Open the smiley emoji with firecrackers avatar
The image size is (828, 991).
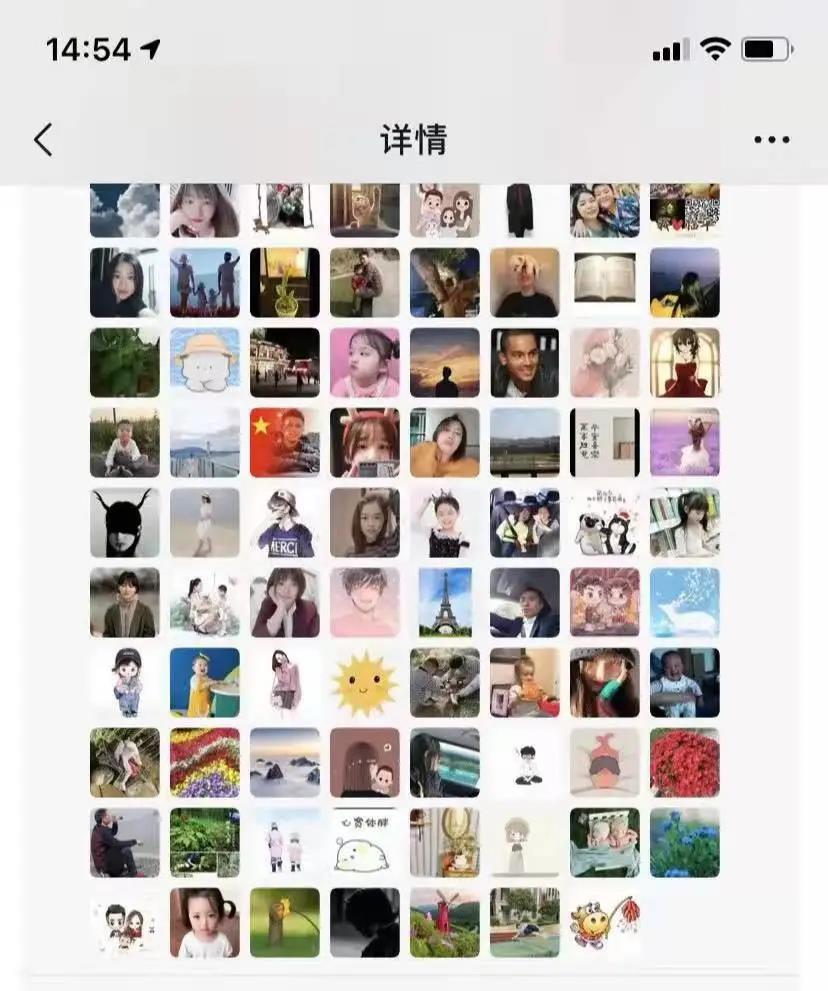coord(605,923)
